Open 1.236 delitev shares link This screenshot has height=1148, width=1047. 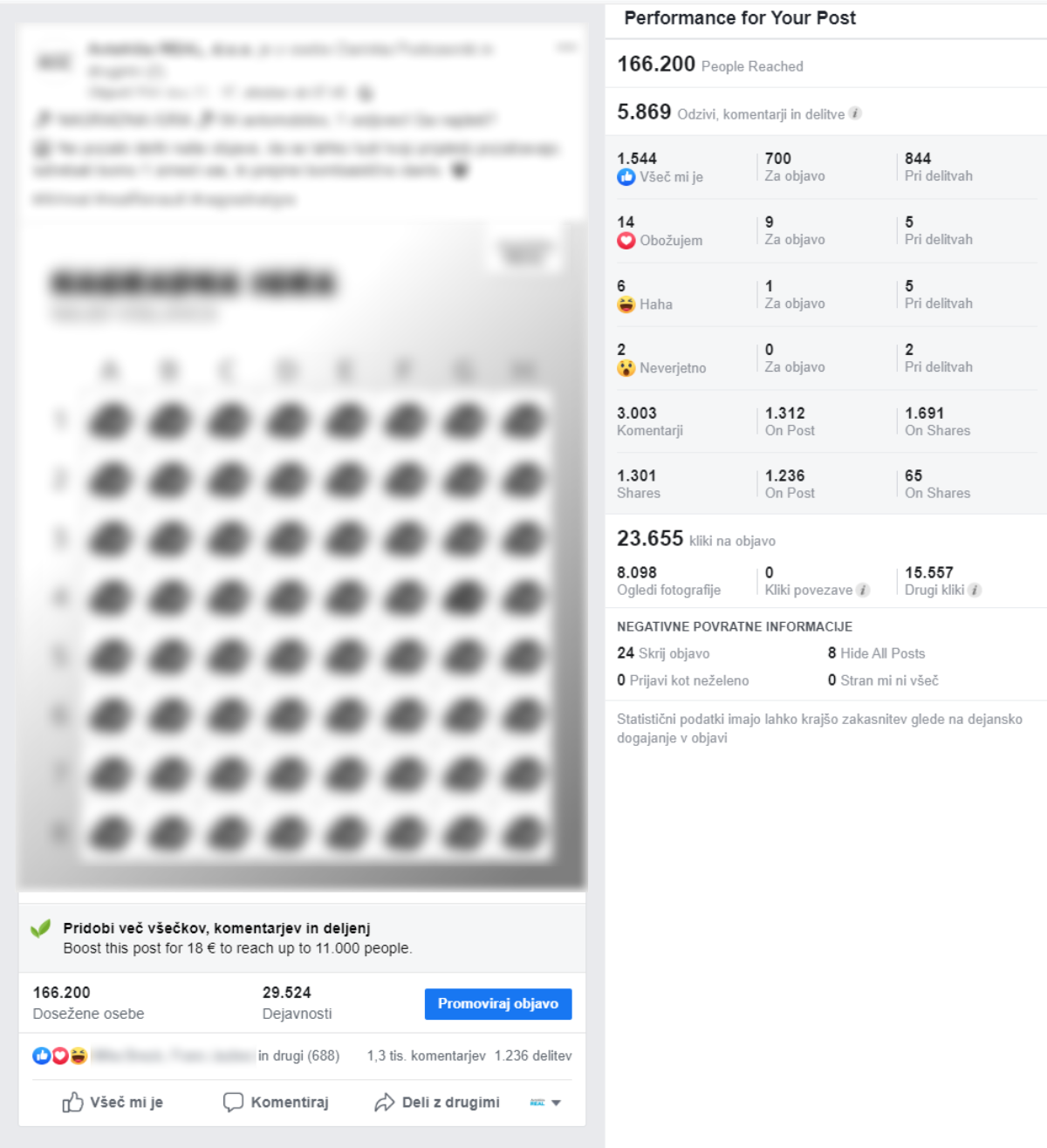coord(533,1056)
